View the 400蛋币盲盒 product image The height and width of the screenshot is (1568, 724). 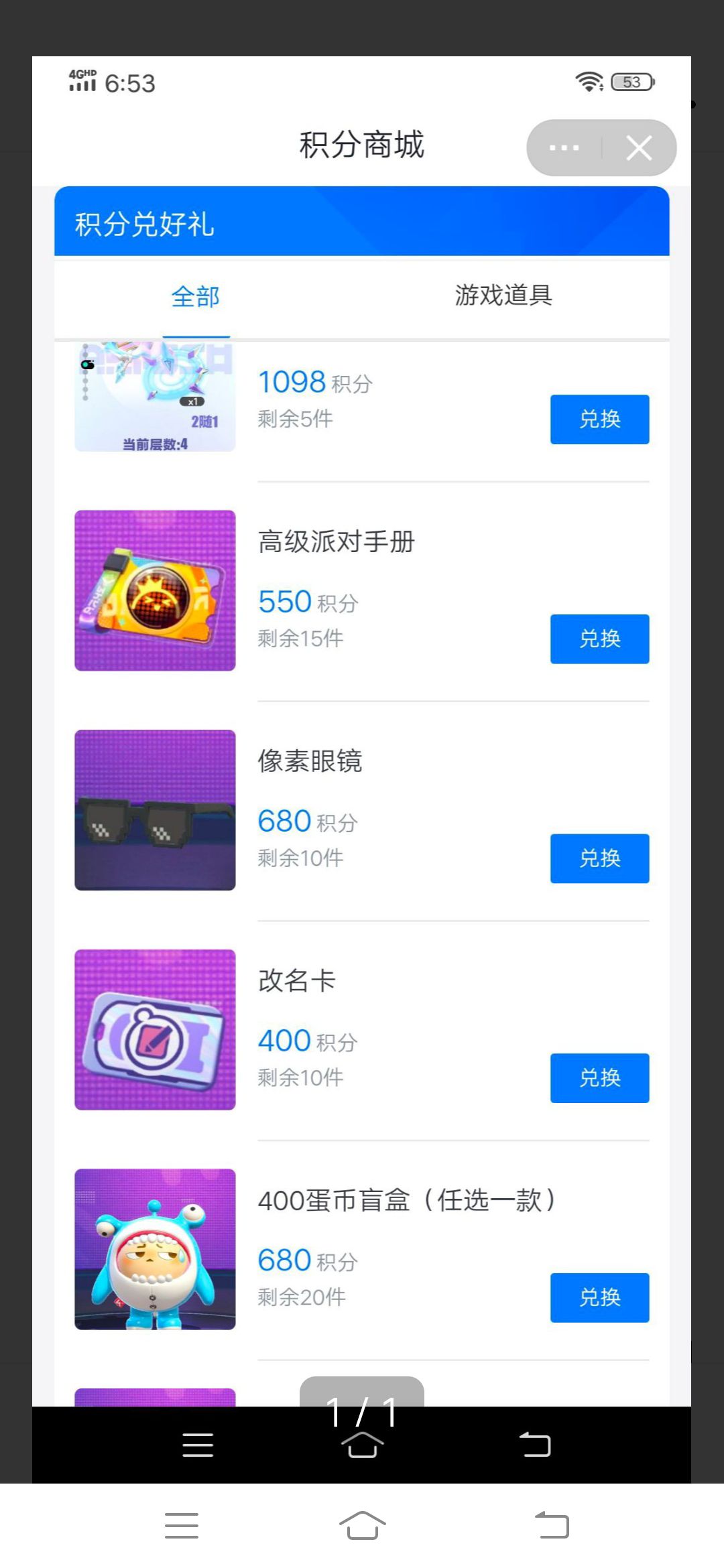[155, 1249]
